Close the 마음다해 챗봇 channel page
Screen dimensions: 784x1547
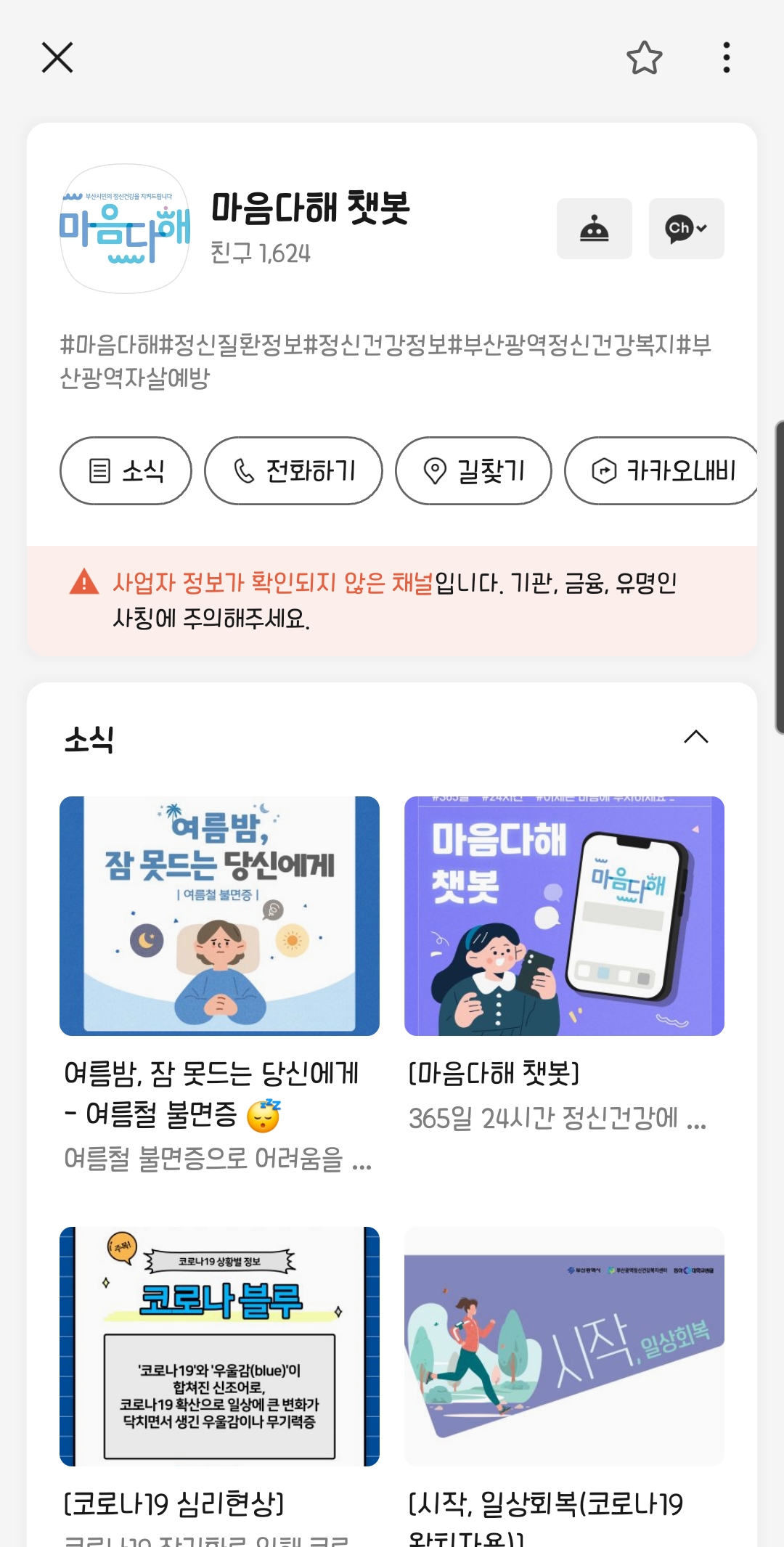(x=57, y=57)
